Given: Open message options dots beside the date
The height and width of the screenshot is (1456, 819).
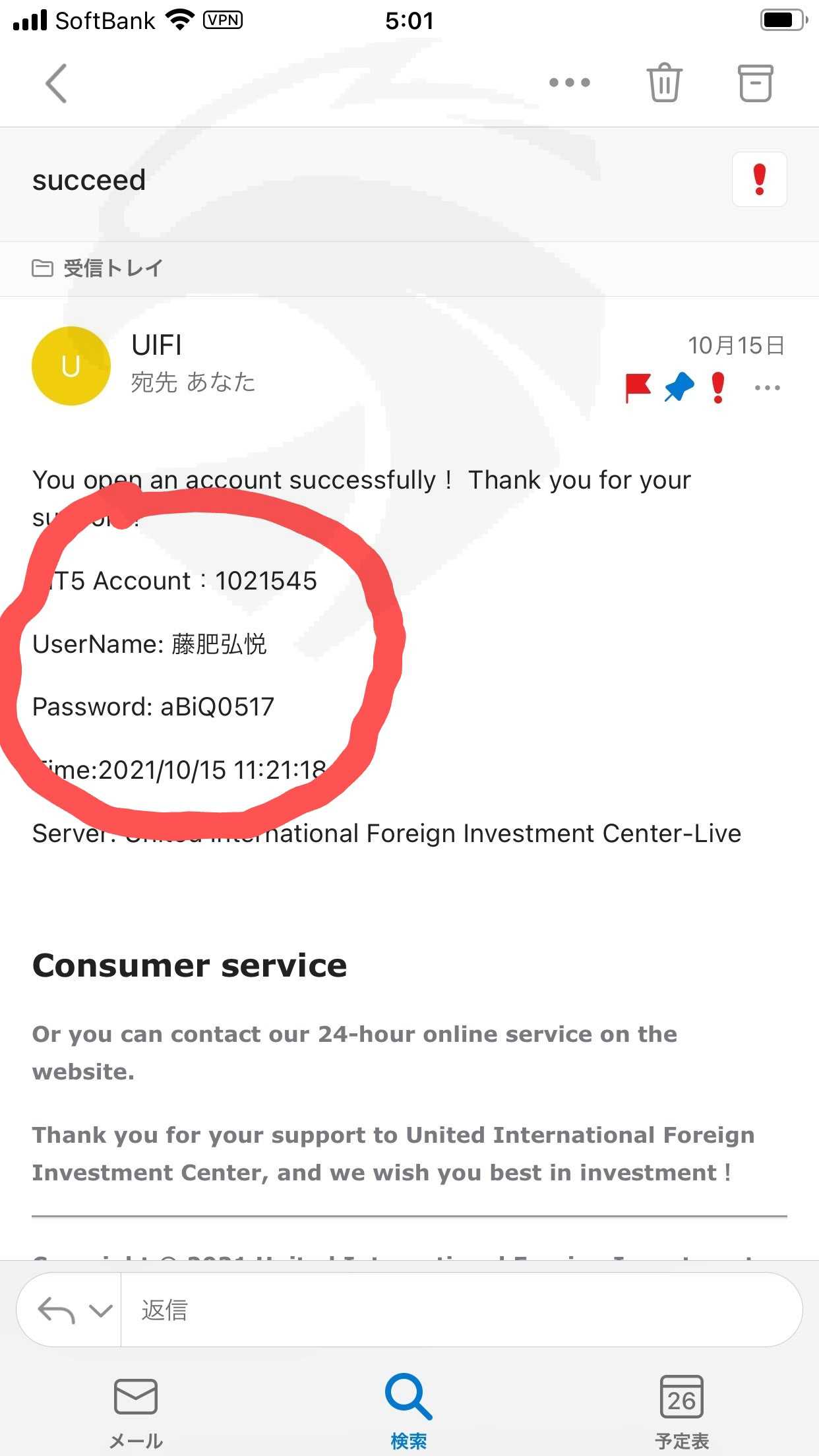Looking at the screenshot, I should click(x=768, y=388).
